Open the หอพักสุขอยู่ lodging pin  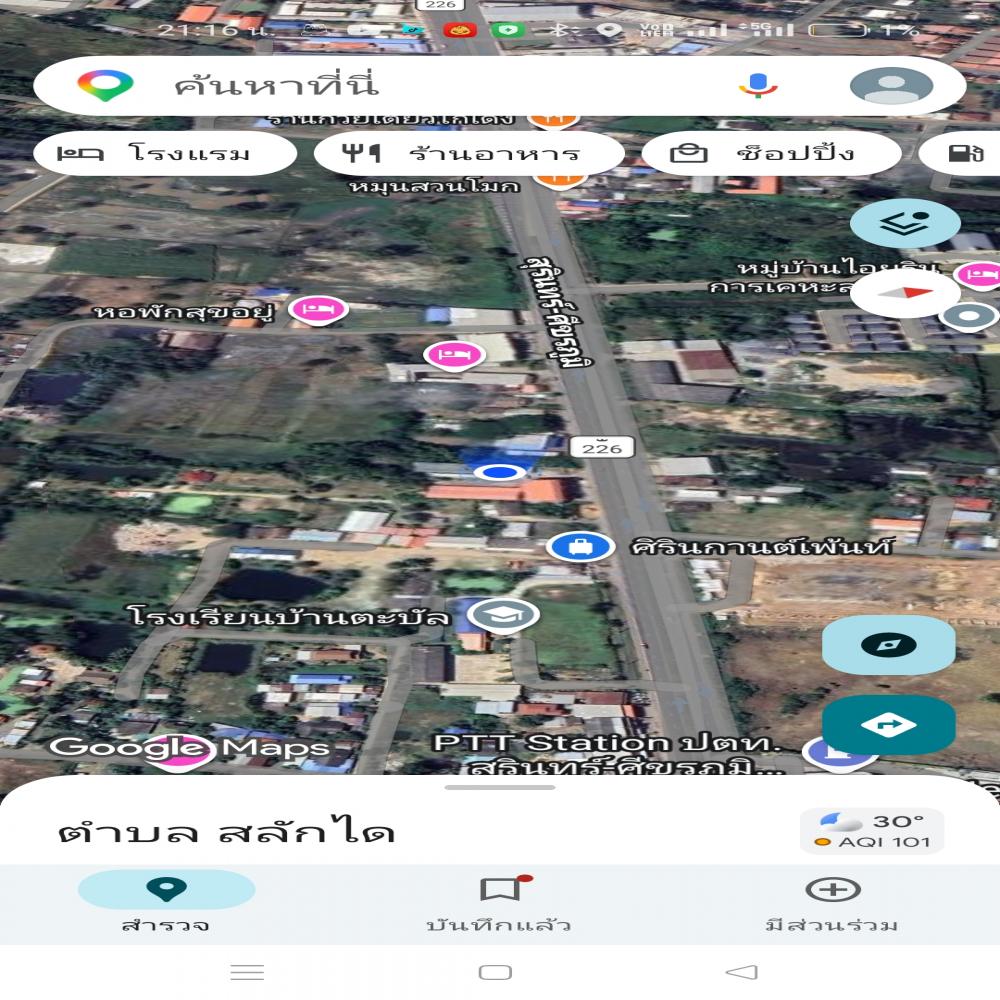pos(318,310)
